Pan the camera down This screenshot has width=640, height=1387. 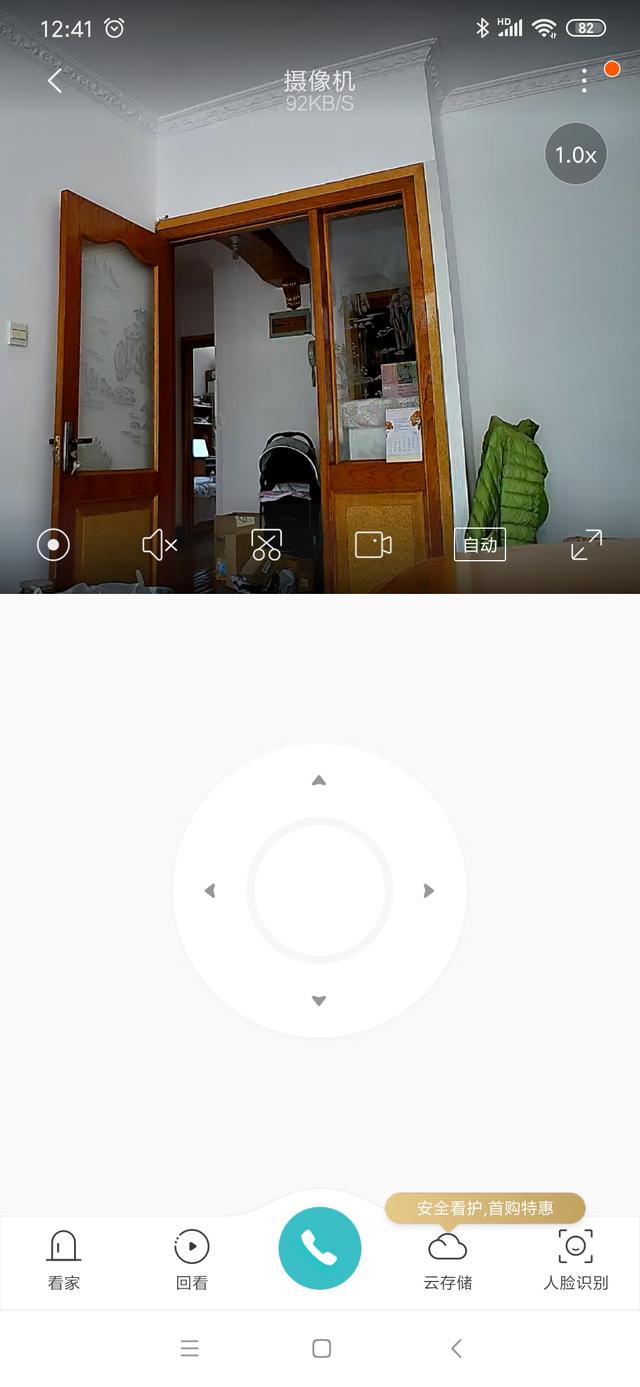(x=319, y=1000)
